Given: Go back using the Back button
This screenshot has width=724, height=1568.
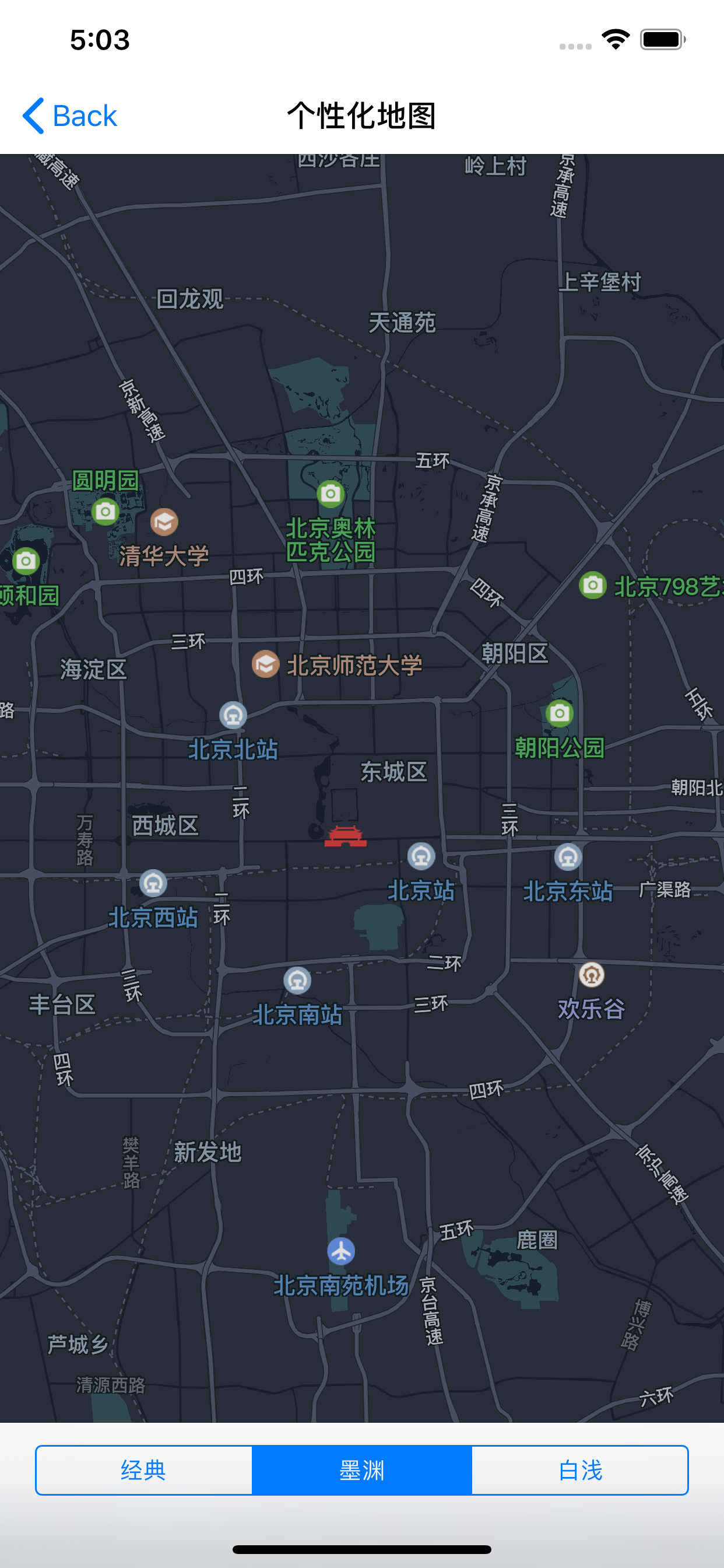Looking at the screenshot, I should click(70, 116).
